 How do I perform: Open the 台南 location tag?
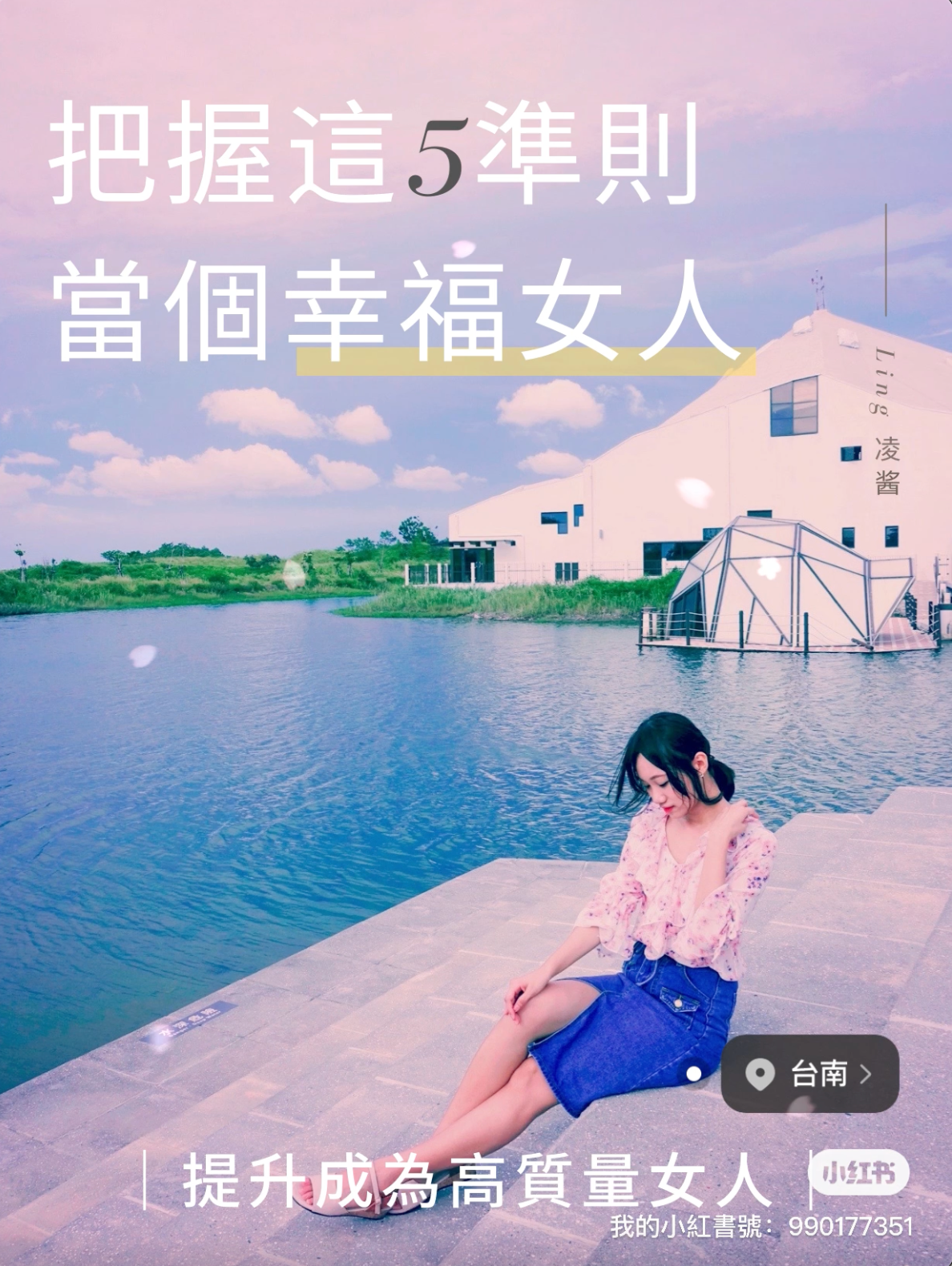[x=809, y=1074]
